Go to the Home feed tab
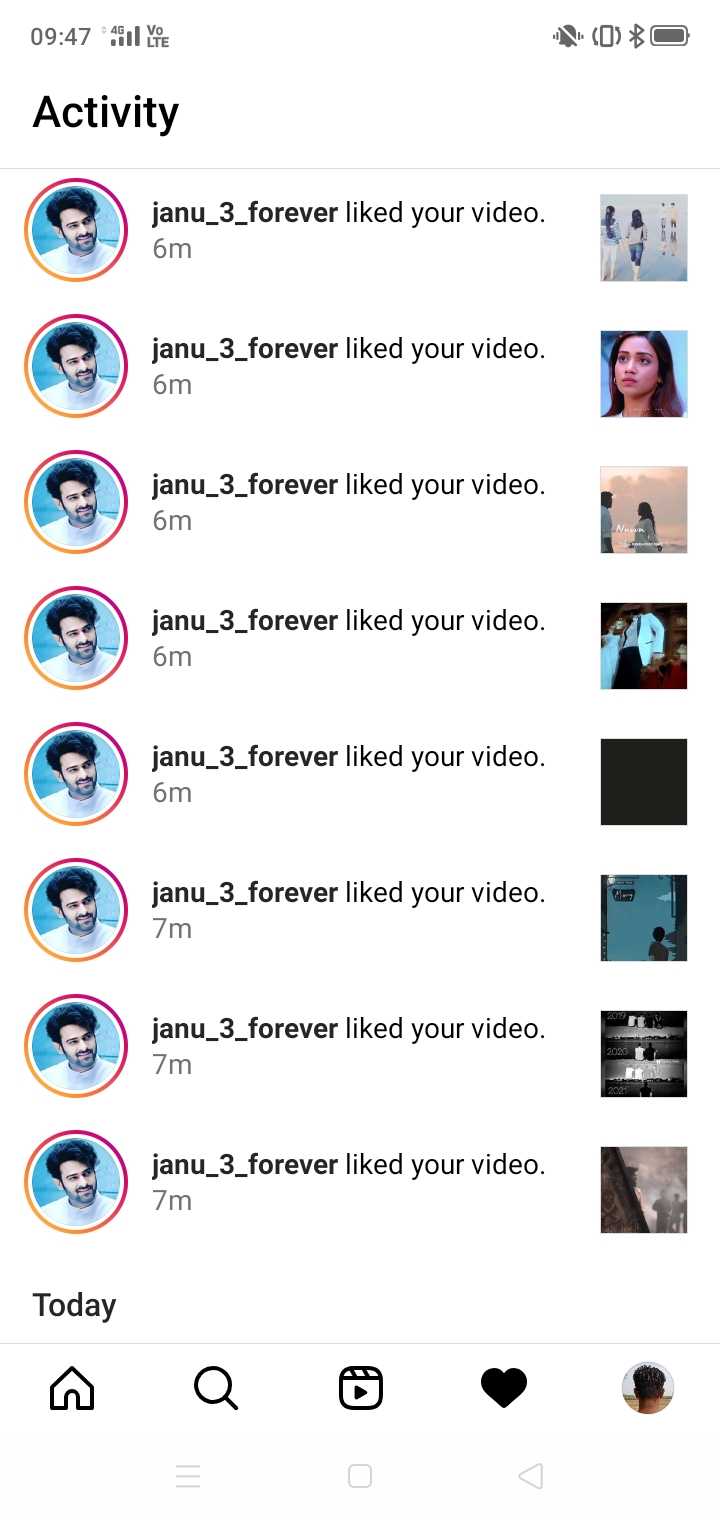720x1520 pixels. 72,1388
